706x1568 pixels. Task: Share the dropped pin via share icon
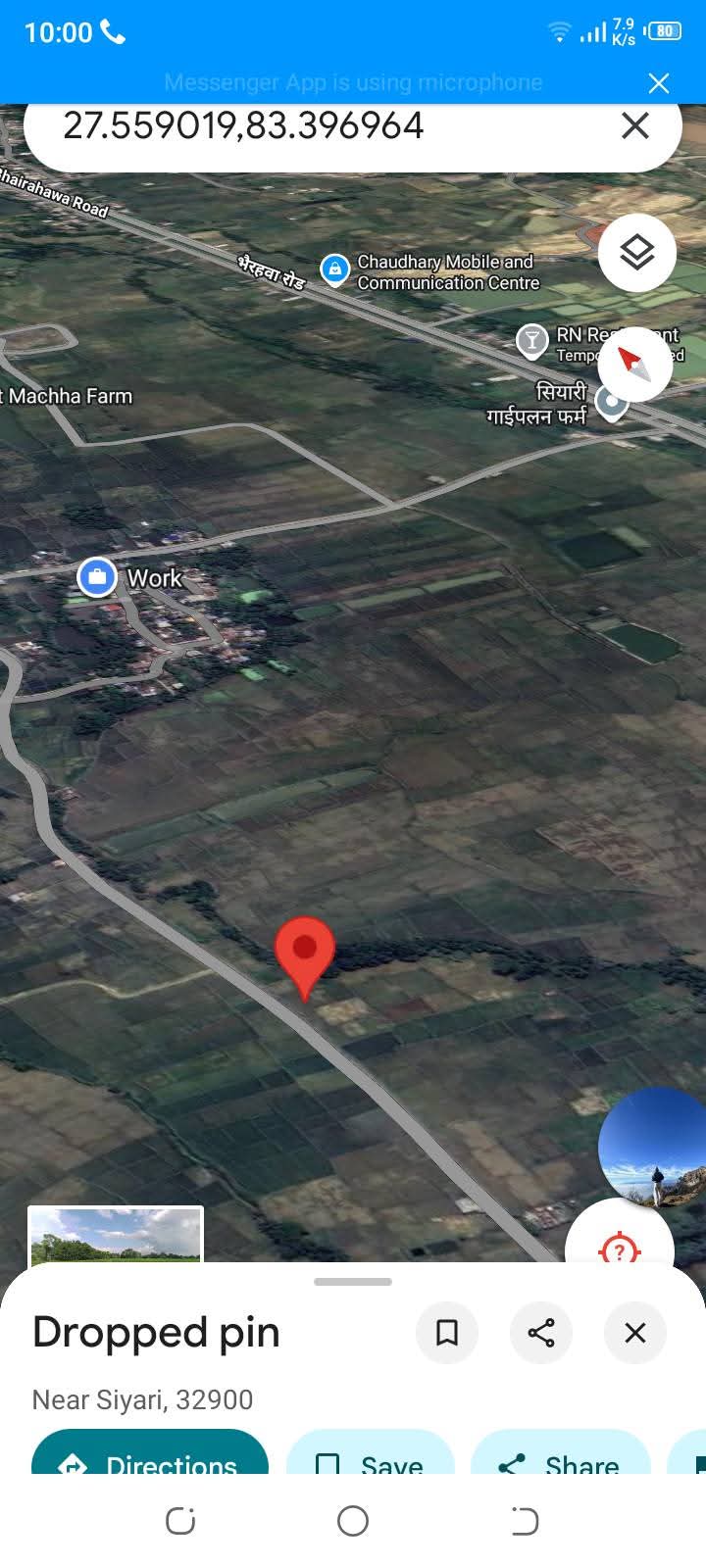[541, 1333]
